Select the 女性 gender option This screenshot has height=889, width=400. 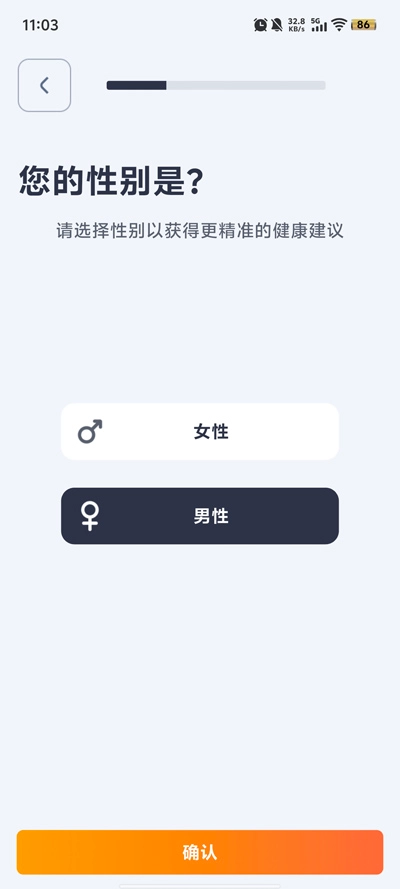199,431
